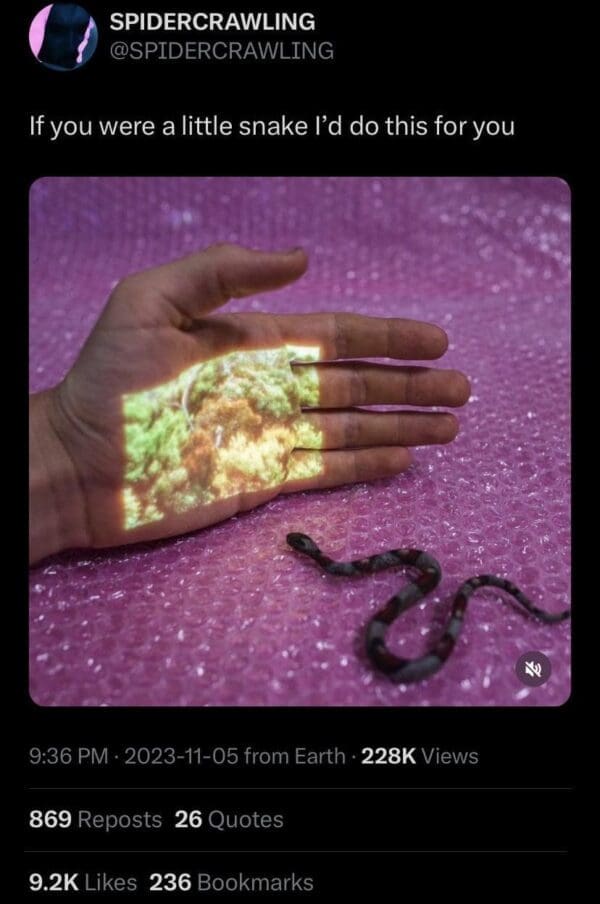Image resolution: width=600 pixels, height=904 pixels.
Task: Open SPIDERCRAWLING's profile picture
Action: tap(64, 35)
